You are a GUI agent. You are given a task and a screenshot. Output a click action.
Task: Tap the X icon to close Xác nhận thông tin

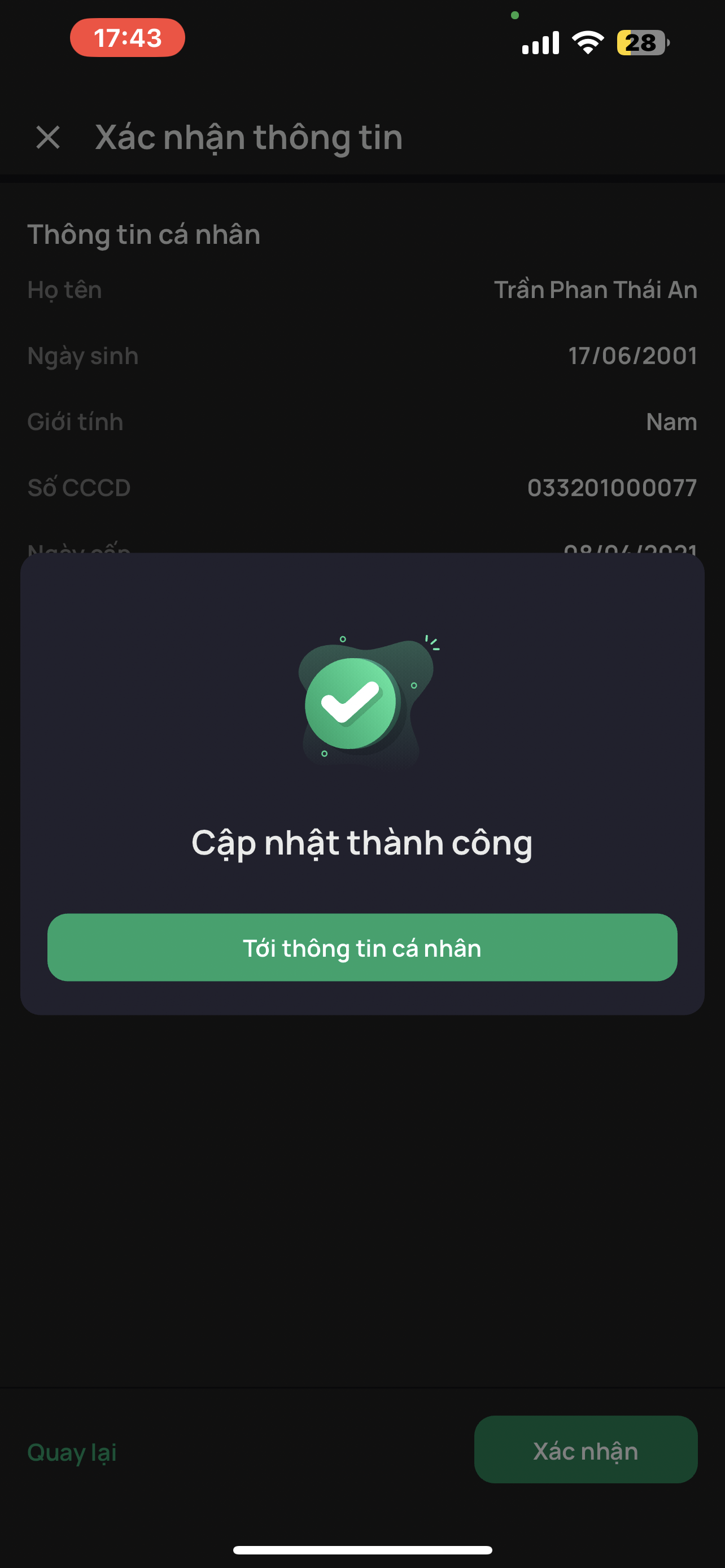point(47,138)
